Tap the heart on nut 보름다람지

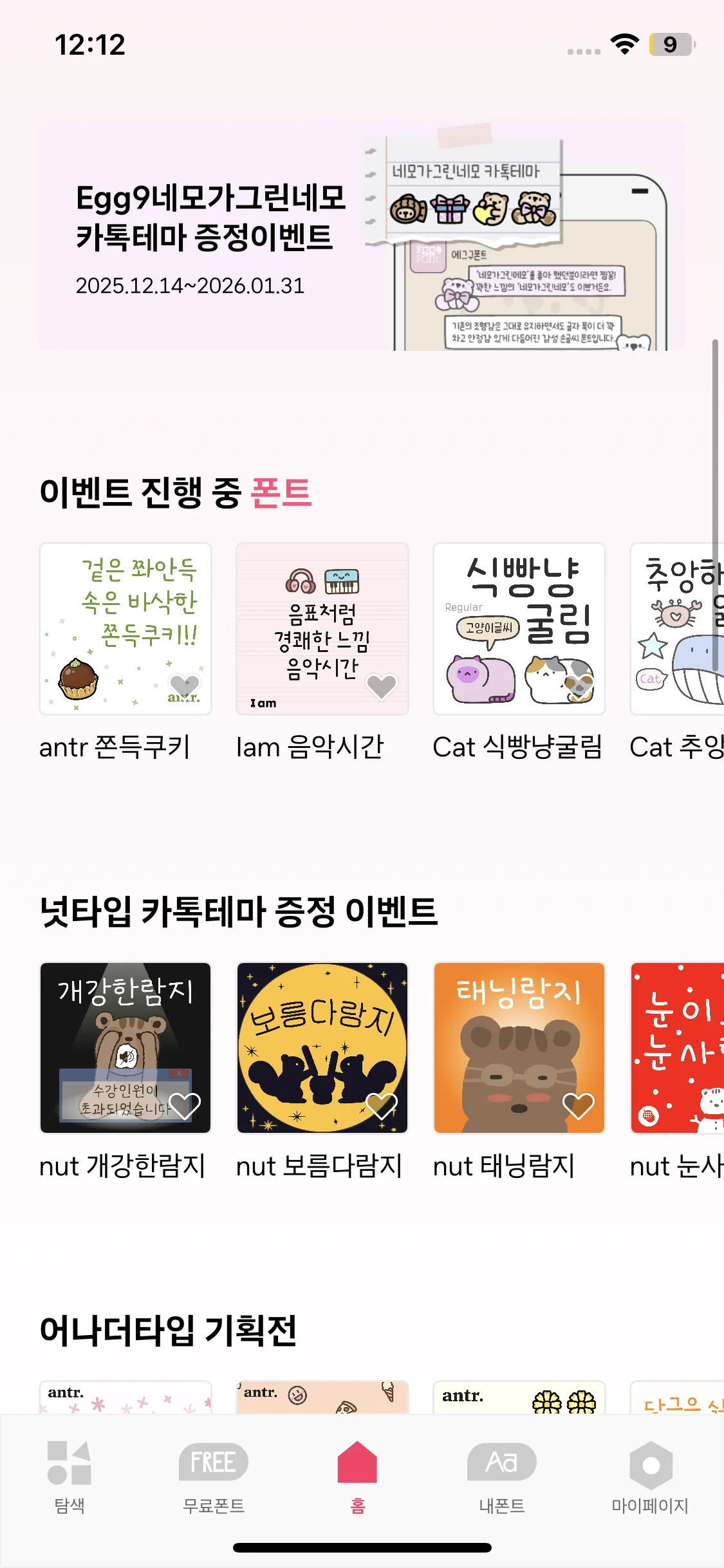coord(382,1106)
